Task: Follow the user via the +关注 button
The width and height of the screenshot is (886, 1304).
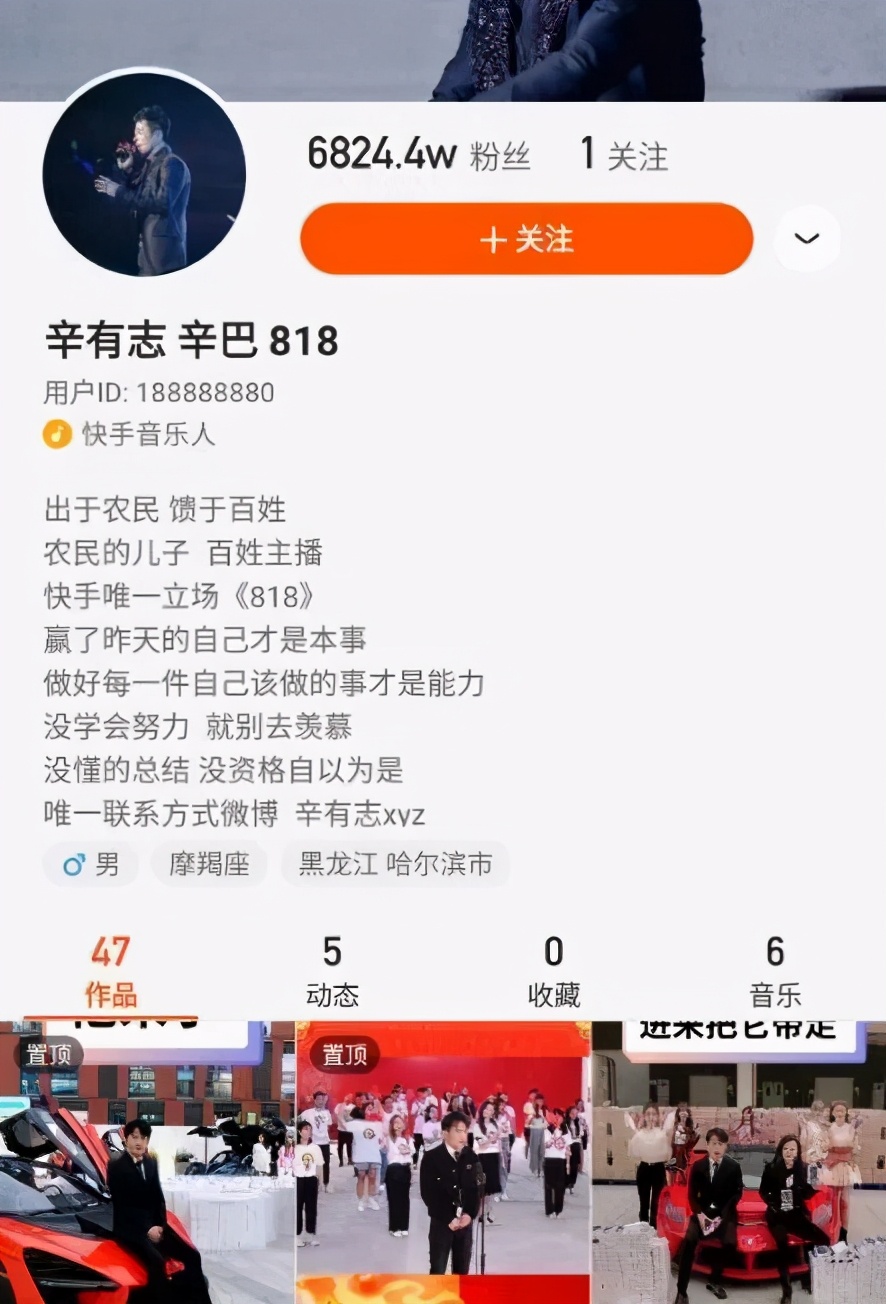Action: 526,238
